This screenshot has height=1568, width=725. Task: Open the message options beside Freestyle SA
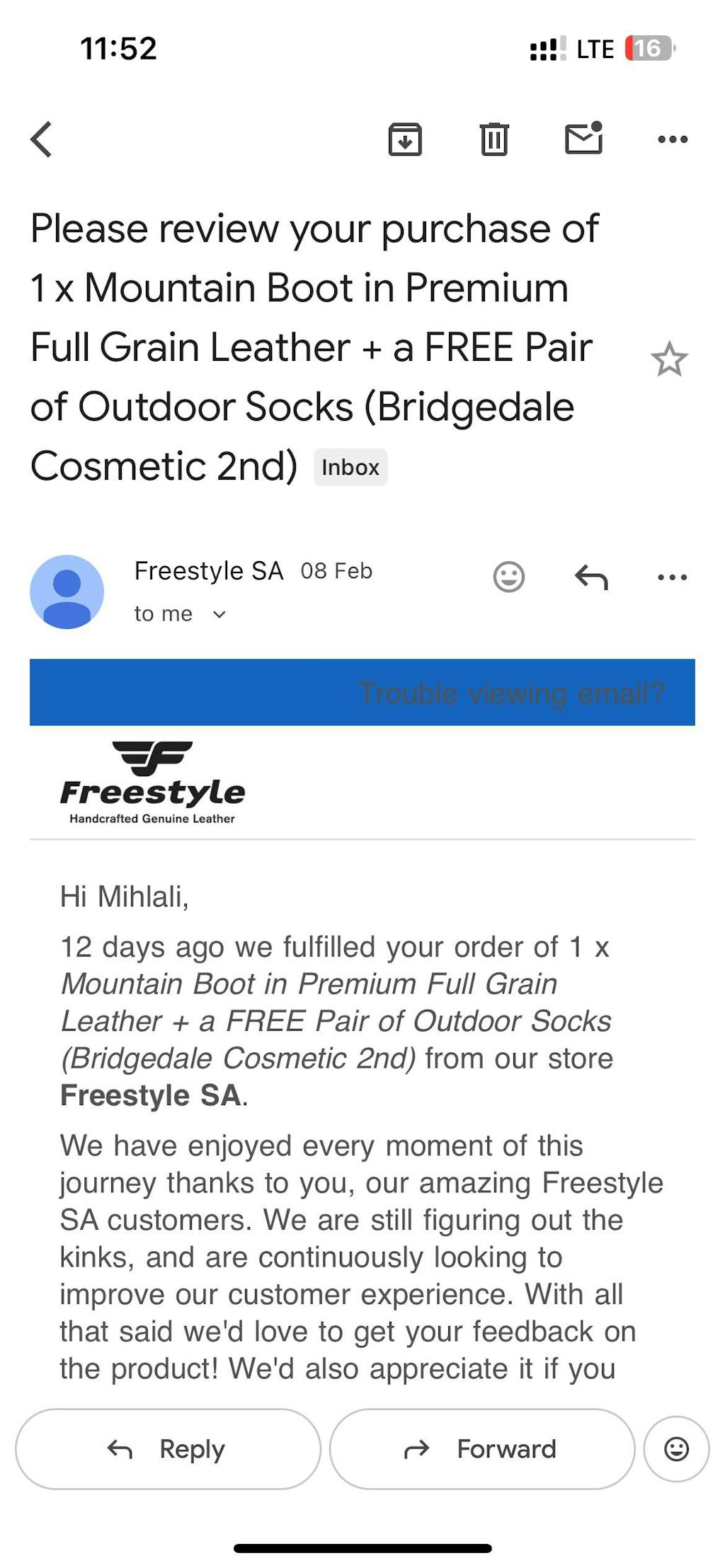point(672,577)
